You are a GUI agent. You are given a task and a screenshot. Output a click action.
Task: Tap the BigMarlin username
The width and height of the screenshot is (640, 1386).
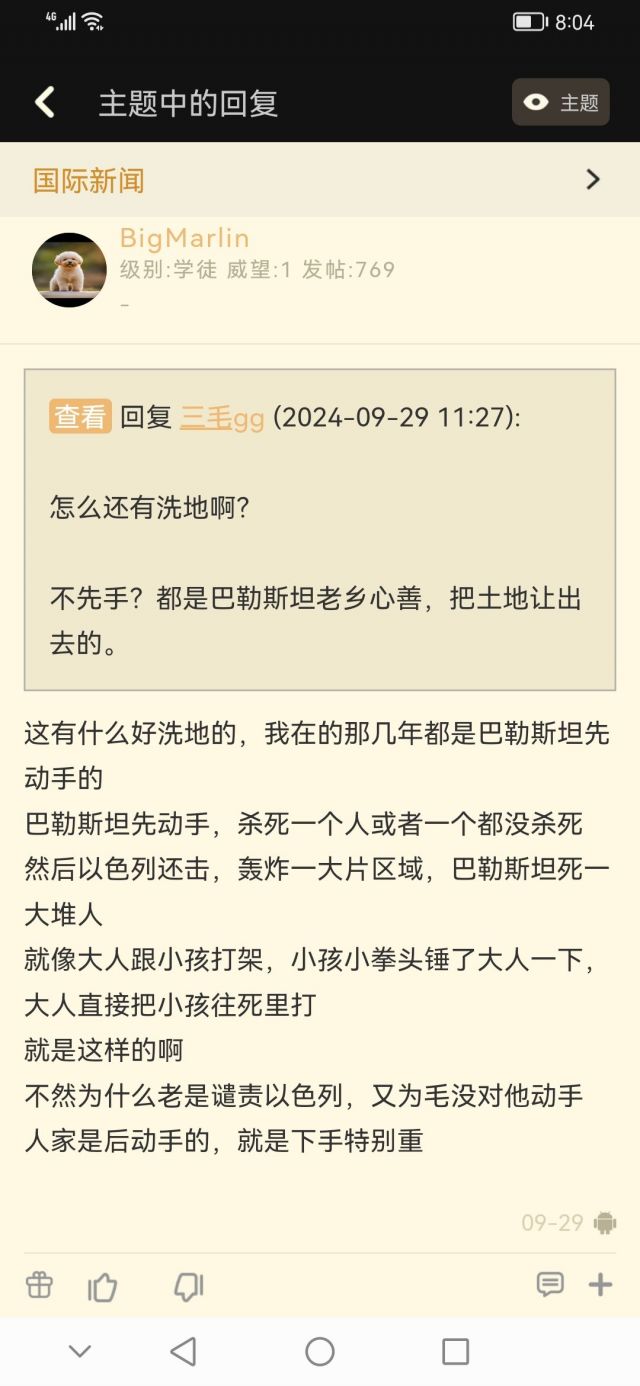(x=184, y=238)
